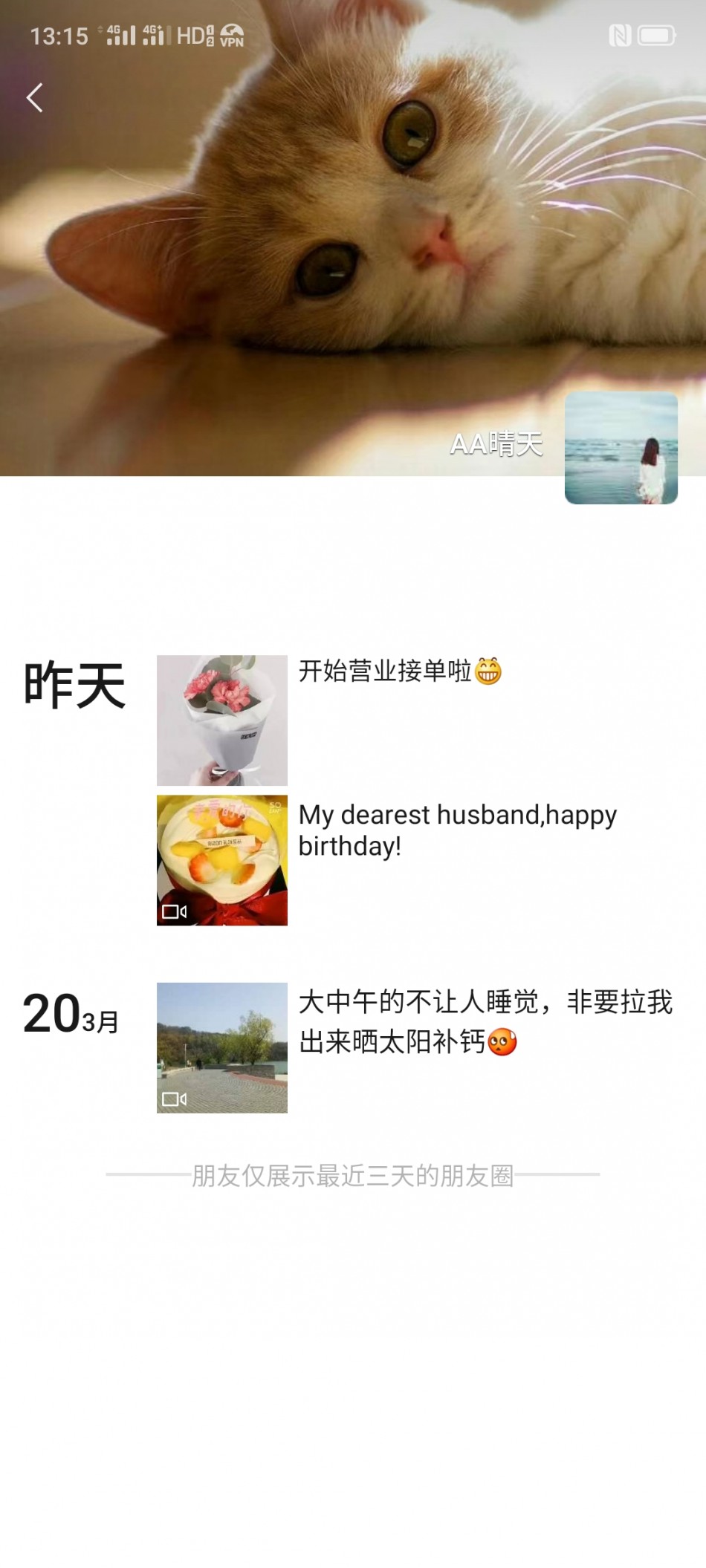
Task: Play the March 20 lakeside video
Action: (x=221, y=1047)
